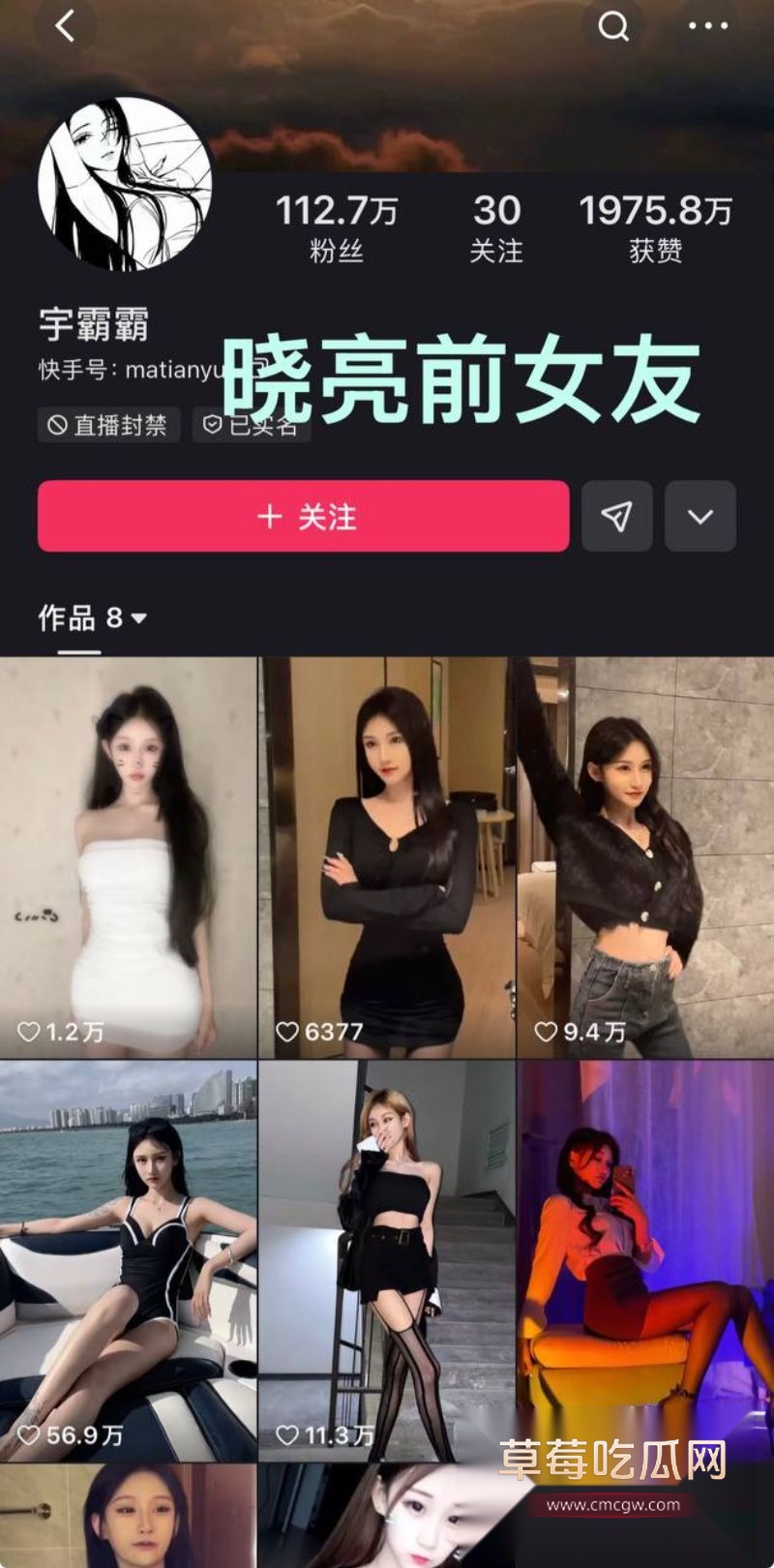This screenshot has width=774, height=1568.
Task: Open the search icon at top
Action: [x=613, y=29]
